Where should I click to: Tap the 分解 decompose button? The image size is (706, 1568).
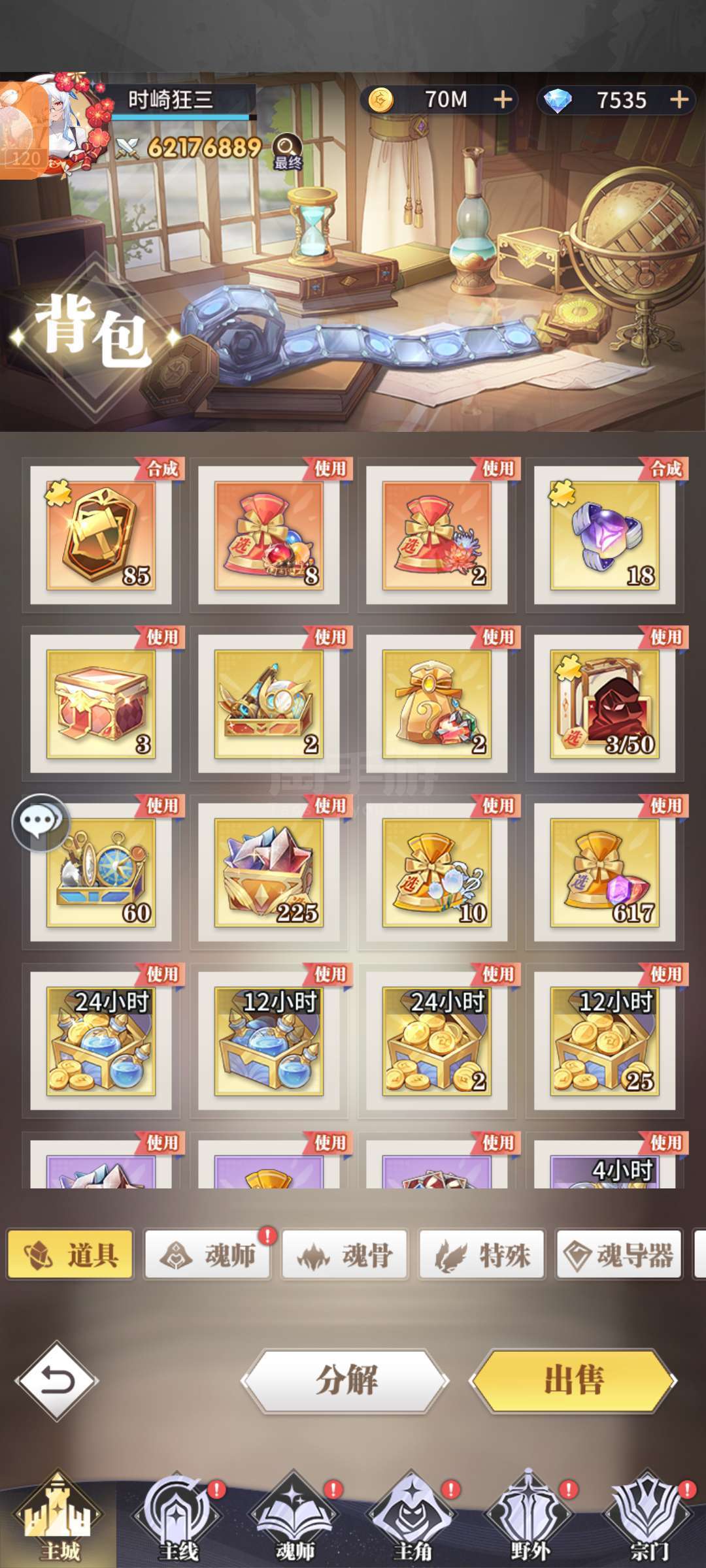tap(346, 1381)
